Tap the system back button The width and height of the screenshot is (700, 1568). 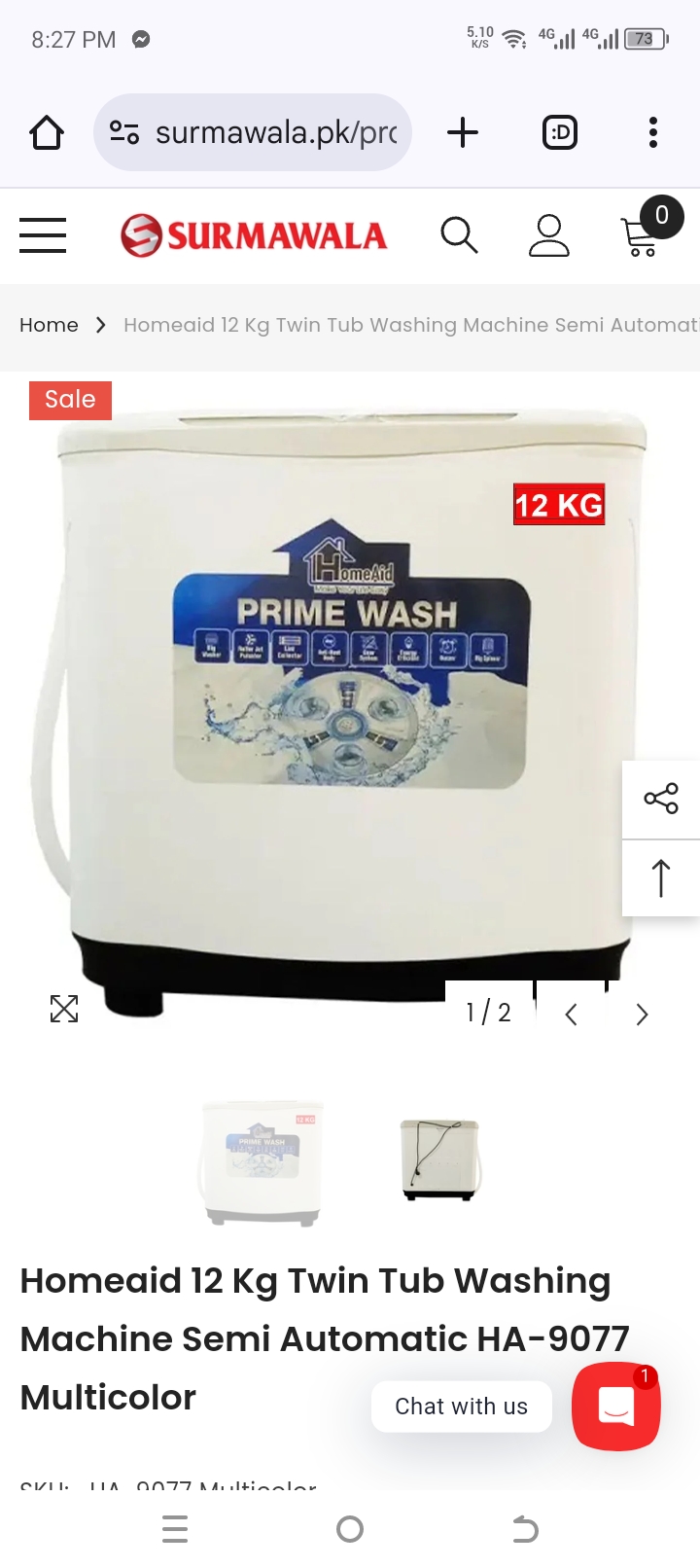point(525,1529)
